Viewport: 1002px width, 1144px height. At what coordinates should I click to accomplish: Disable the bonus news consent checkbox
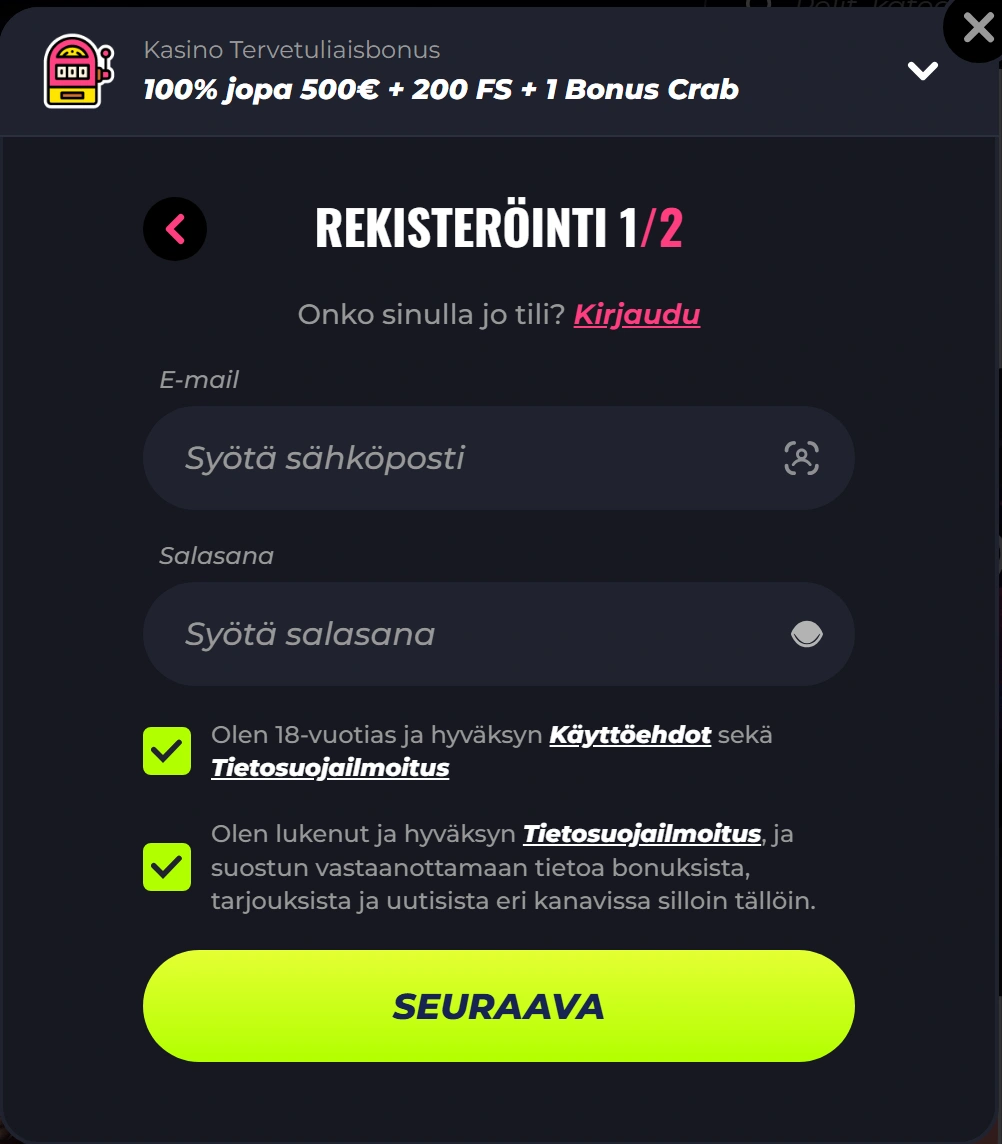pyautogui.click(x=166, y=867)
